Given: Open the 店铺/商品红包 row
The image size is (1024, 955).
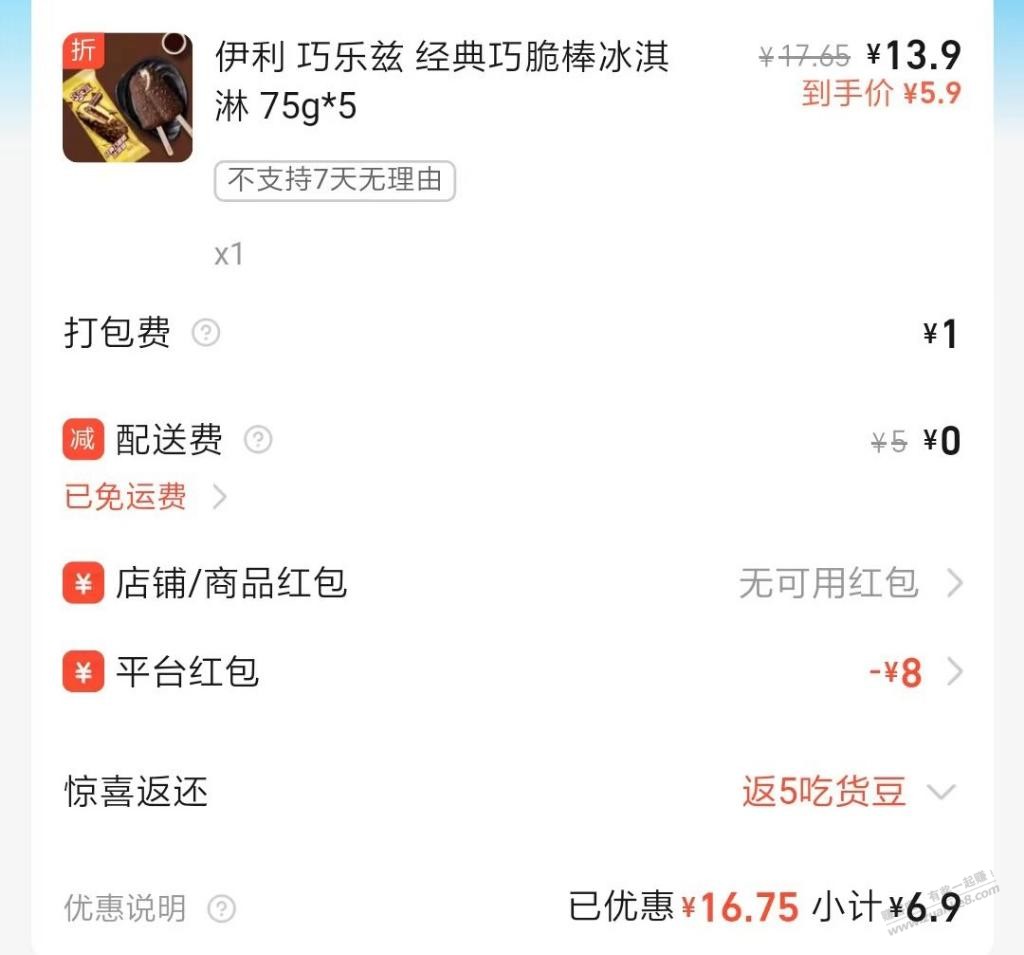Looking at the screenshot, I should 512,583.
